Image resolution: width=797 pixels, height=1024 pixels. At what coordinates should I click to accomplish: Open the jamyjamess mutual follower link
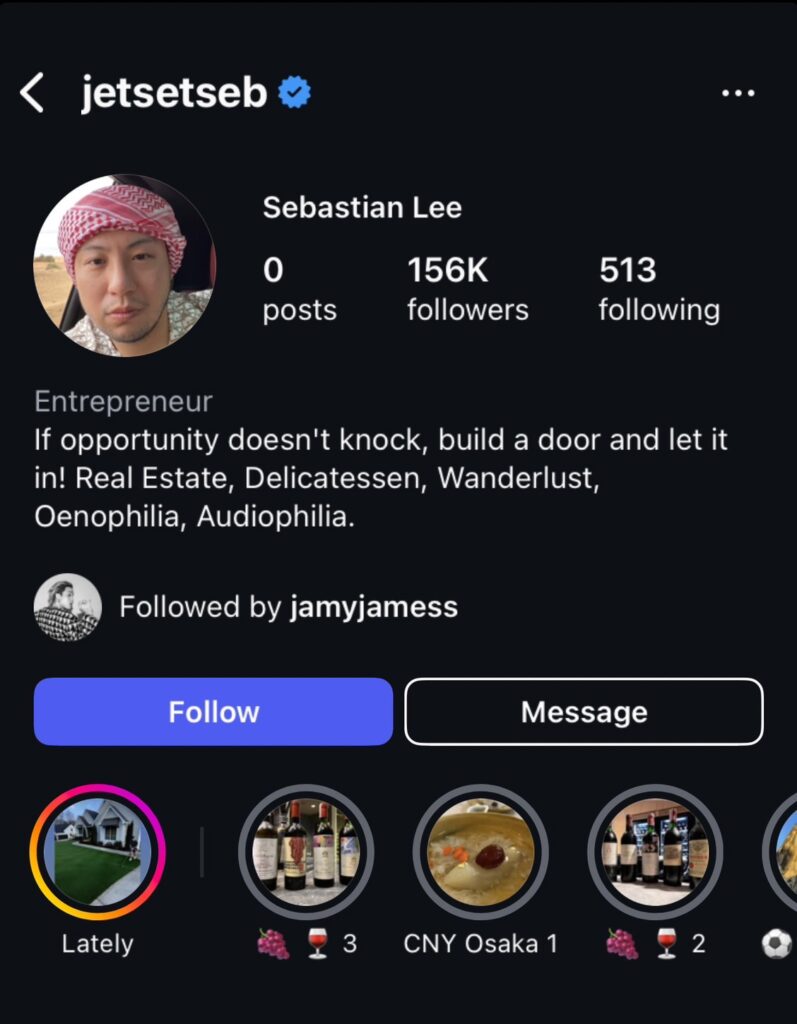[373, 607]
